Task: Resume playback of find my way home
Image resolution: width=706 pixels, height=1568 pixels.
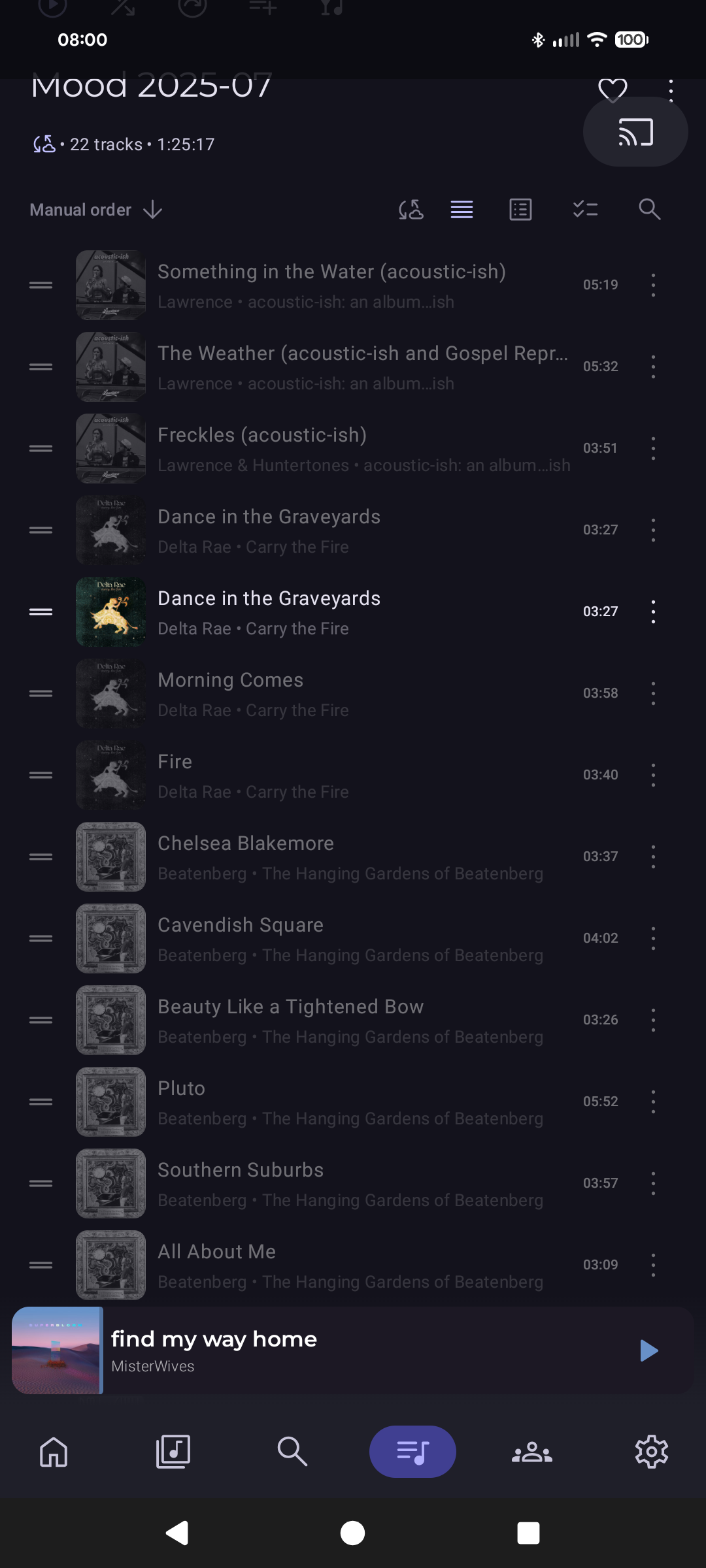Action: tap(648, 1350)
